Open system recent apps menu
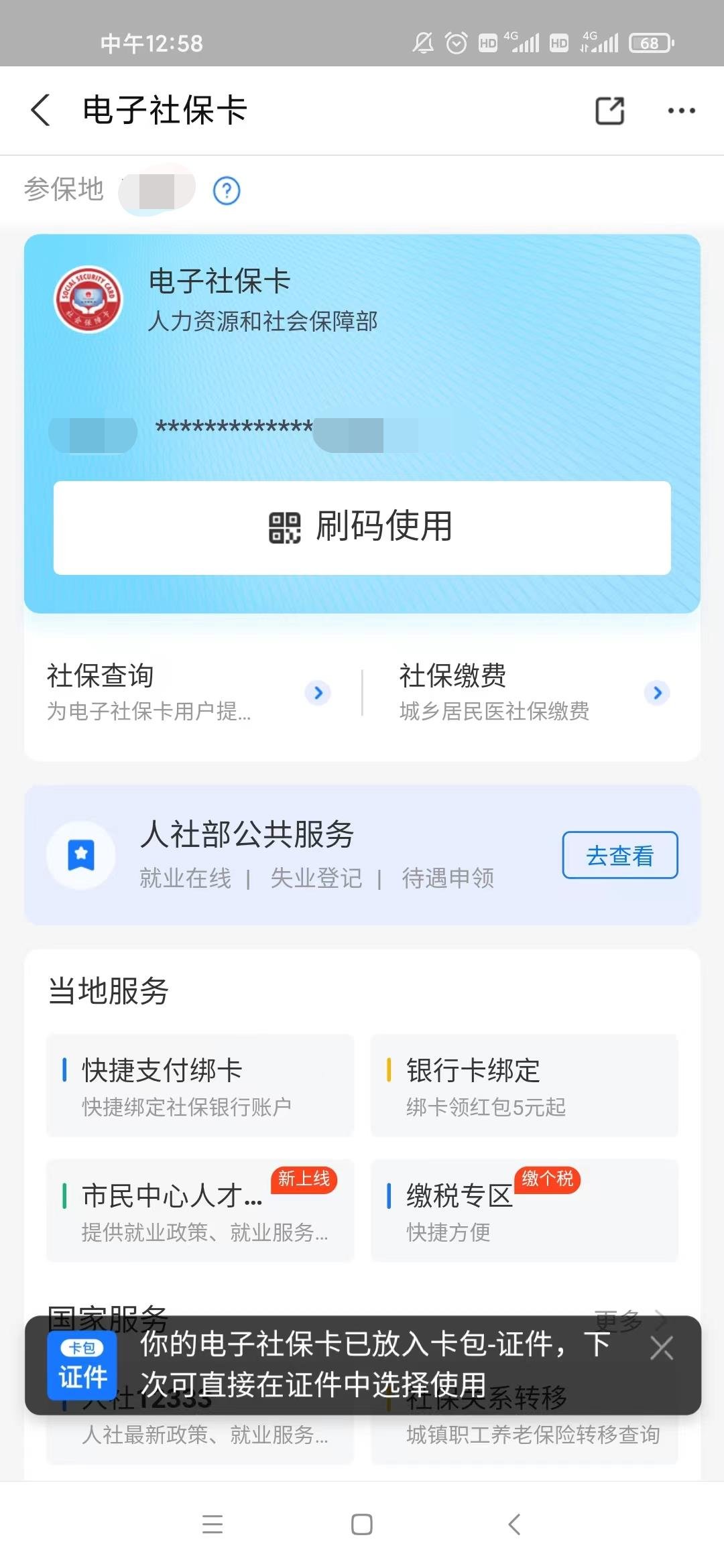This screenshot has width=724, height=1568. pyautogui.click(x=213, y=1524)
